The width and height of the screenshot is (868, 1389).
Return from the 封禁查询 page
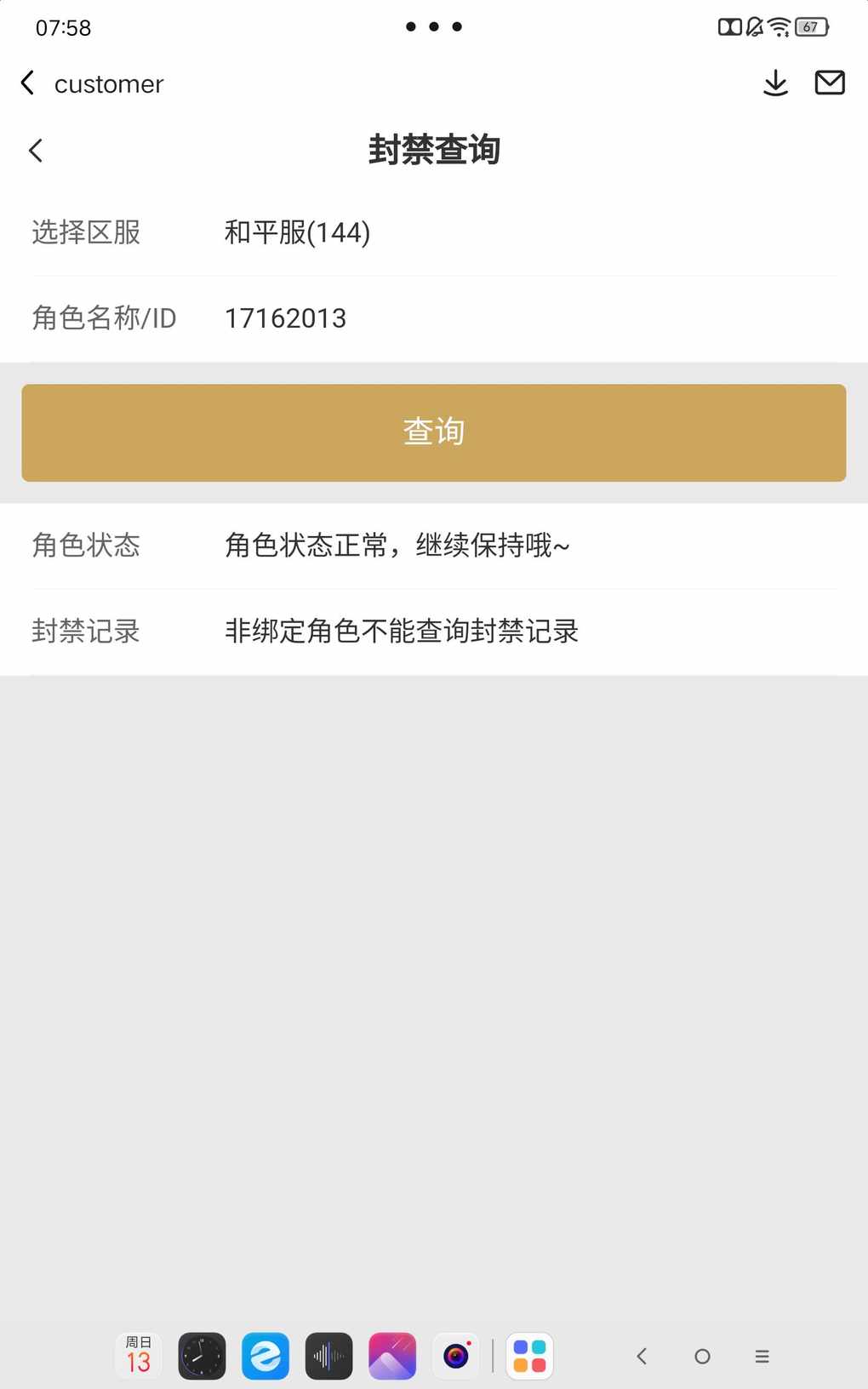36,151
